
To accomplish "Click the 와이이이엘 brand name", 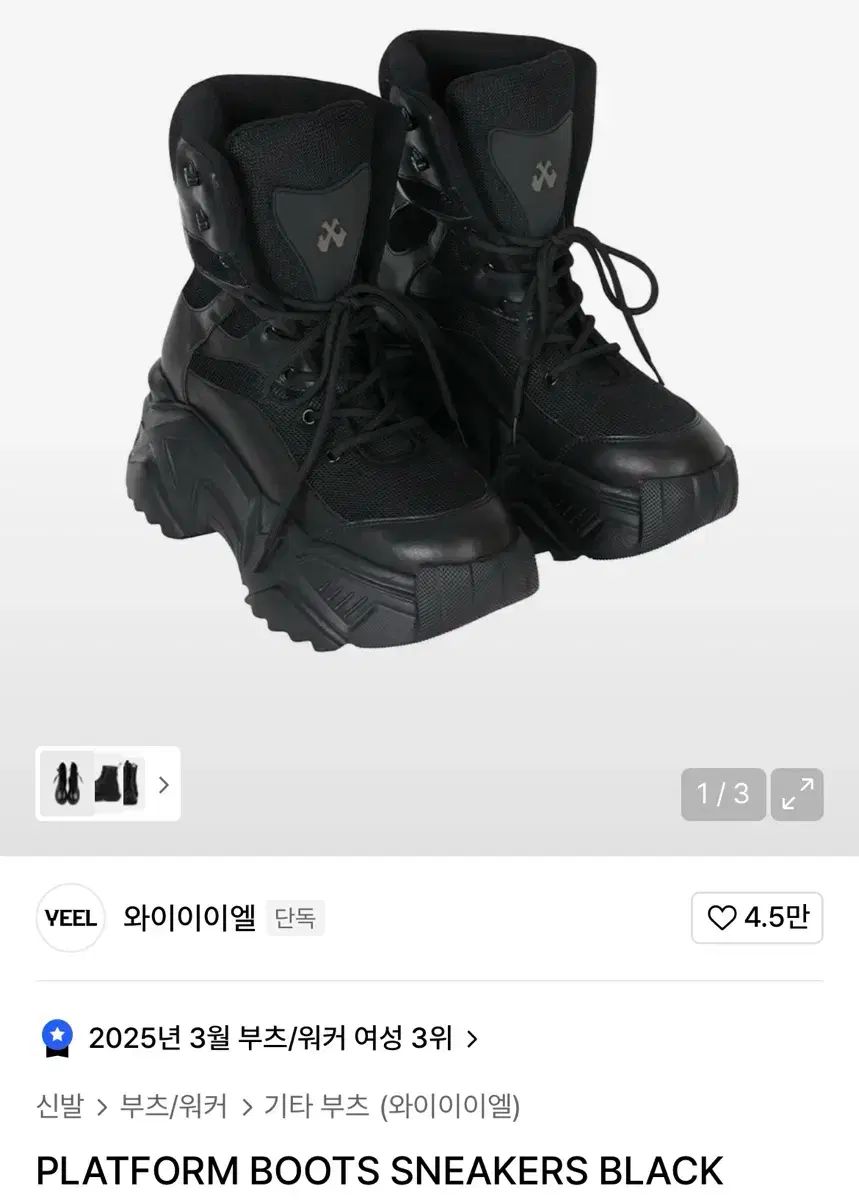I will (187, 917).
